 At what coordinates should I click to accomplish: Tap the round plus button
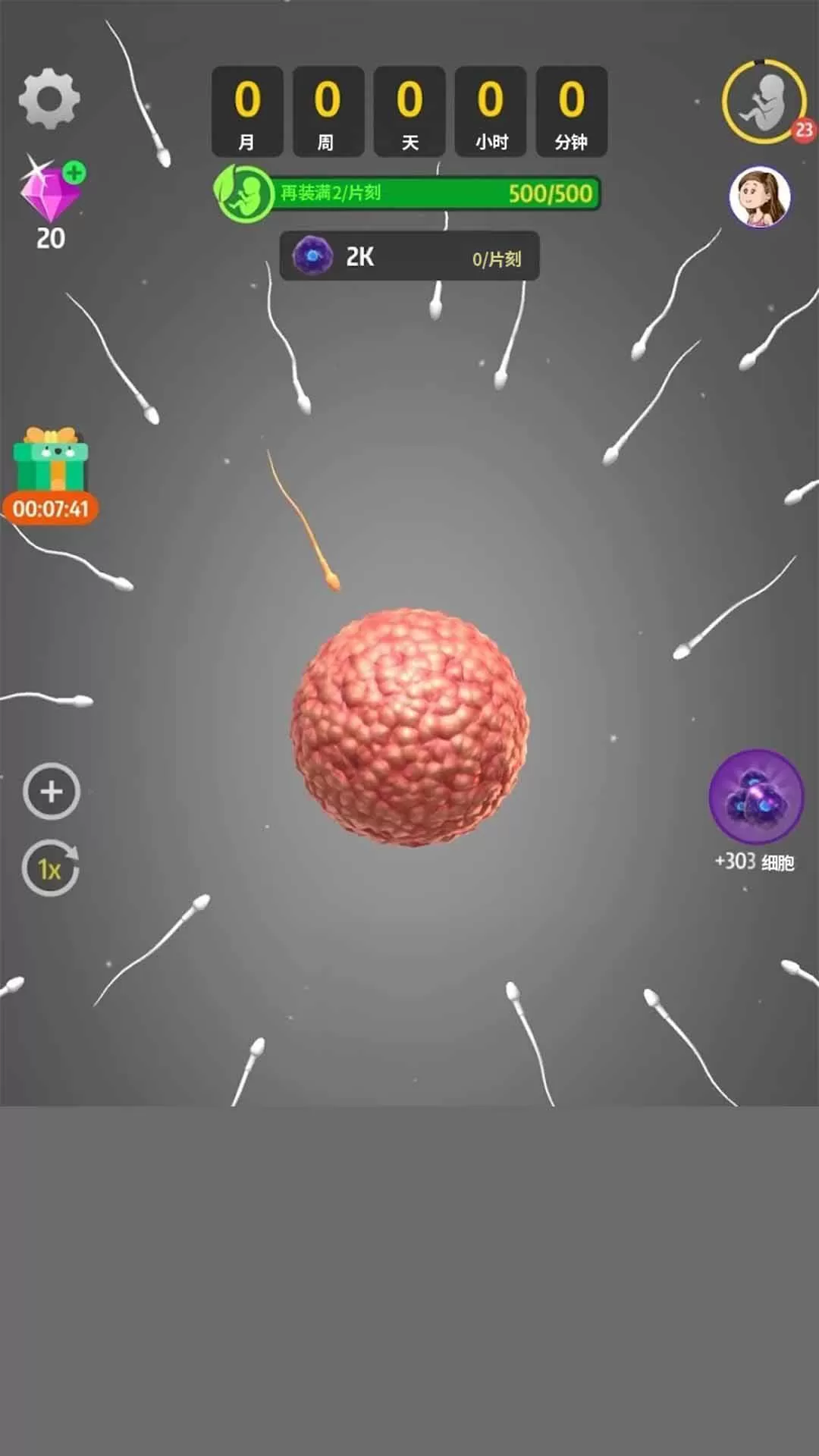point(51,792)
